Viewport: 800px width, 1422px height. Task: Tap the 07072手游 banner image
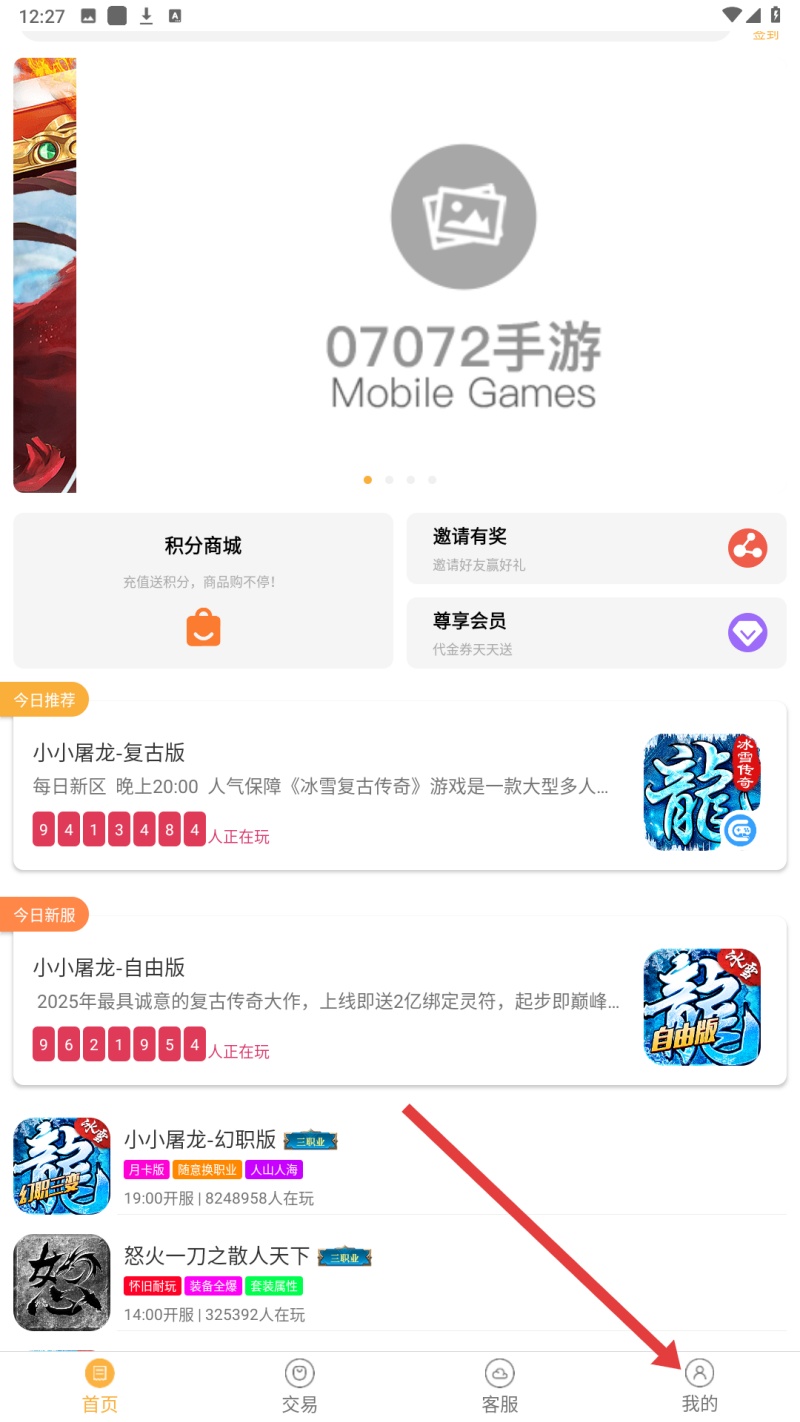coord(463,275)
